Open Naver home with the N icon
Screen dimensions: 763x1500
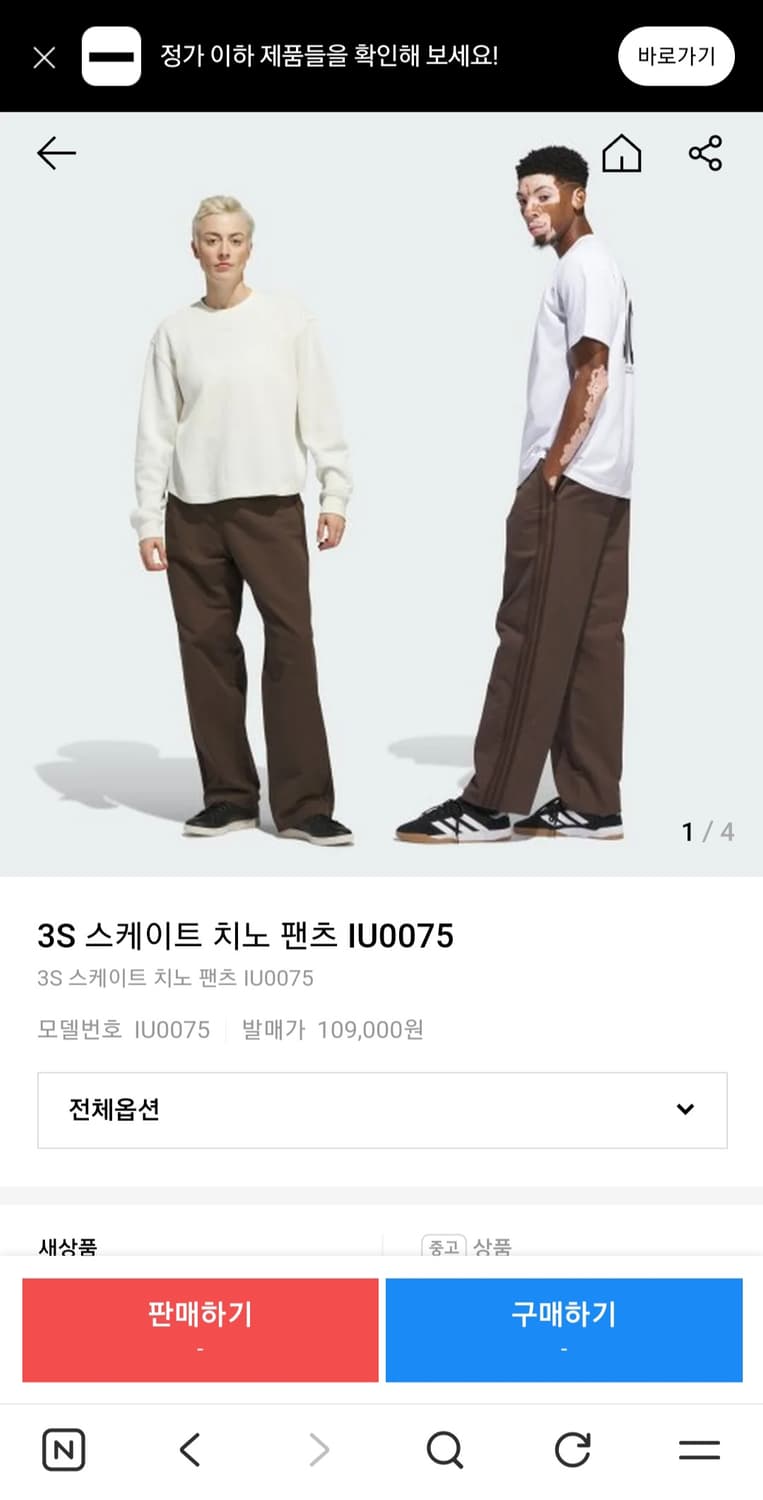63,1448
